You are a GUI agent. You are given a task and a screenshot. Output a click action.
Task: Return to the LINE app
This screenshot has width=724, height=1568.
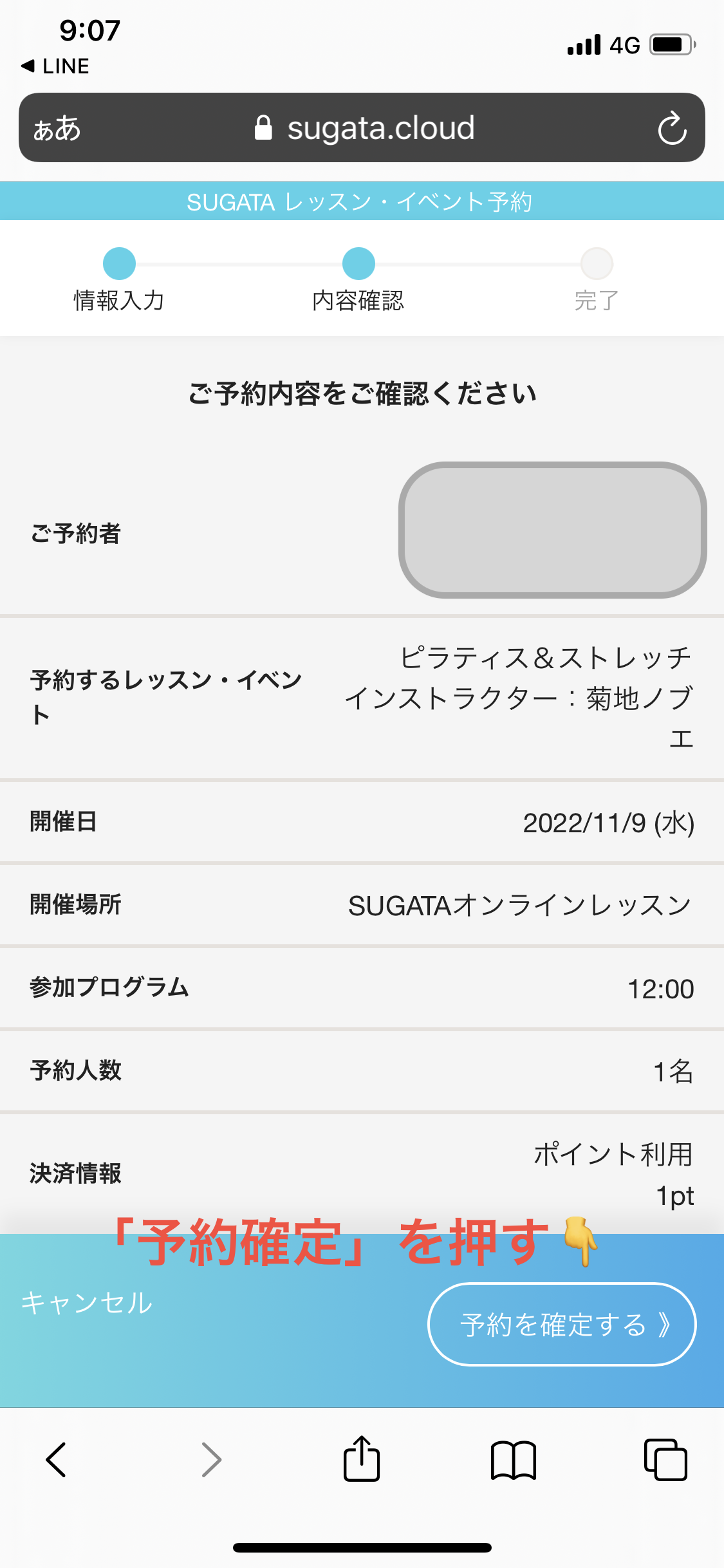click(x=56, y=66)
